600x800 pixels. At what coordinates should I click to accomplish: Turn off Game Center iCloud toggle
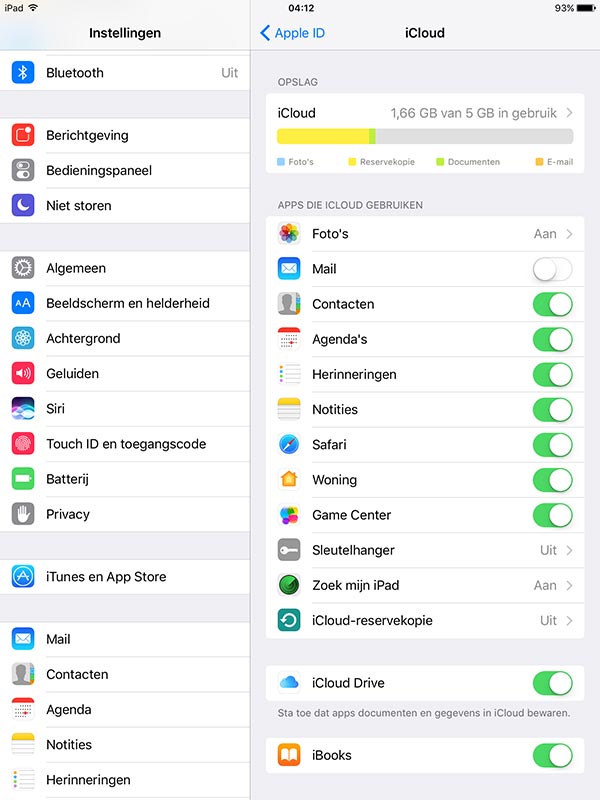pyautogui.click(x=552, y=515)
